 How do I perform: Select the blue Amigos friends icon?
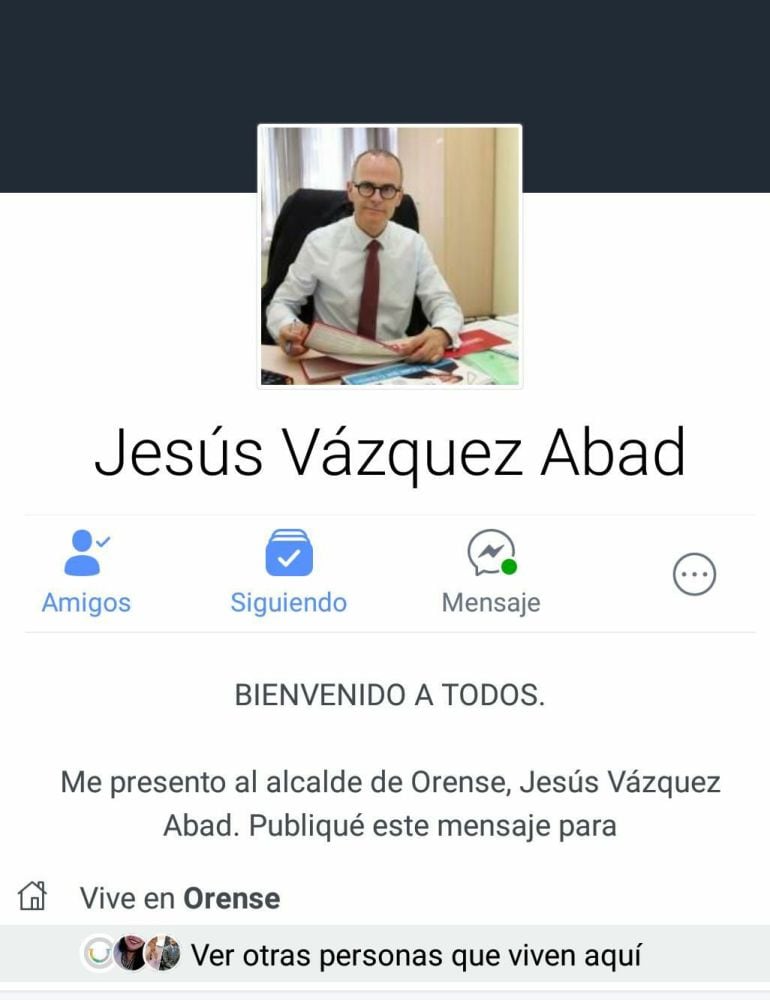(85, 548)
